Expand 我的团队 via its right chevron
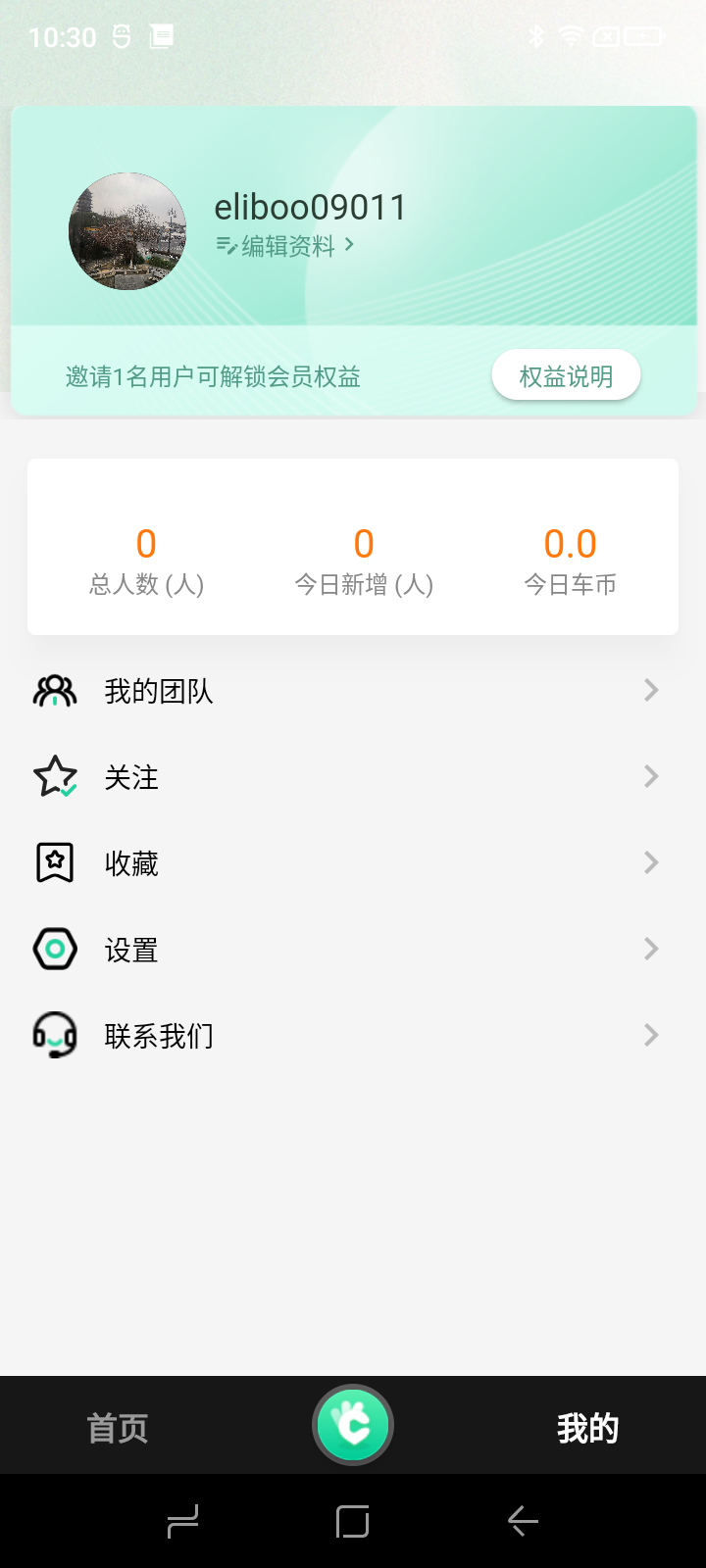 coord(650,690)
